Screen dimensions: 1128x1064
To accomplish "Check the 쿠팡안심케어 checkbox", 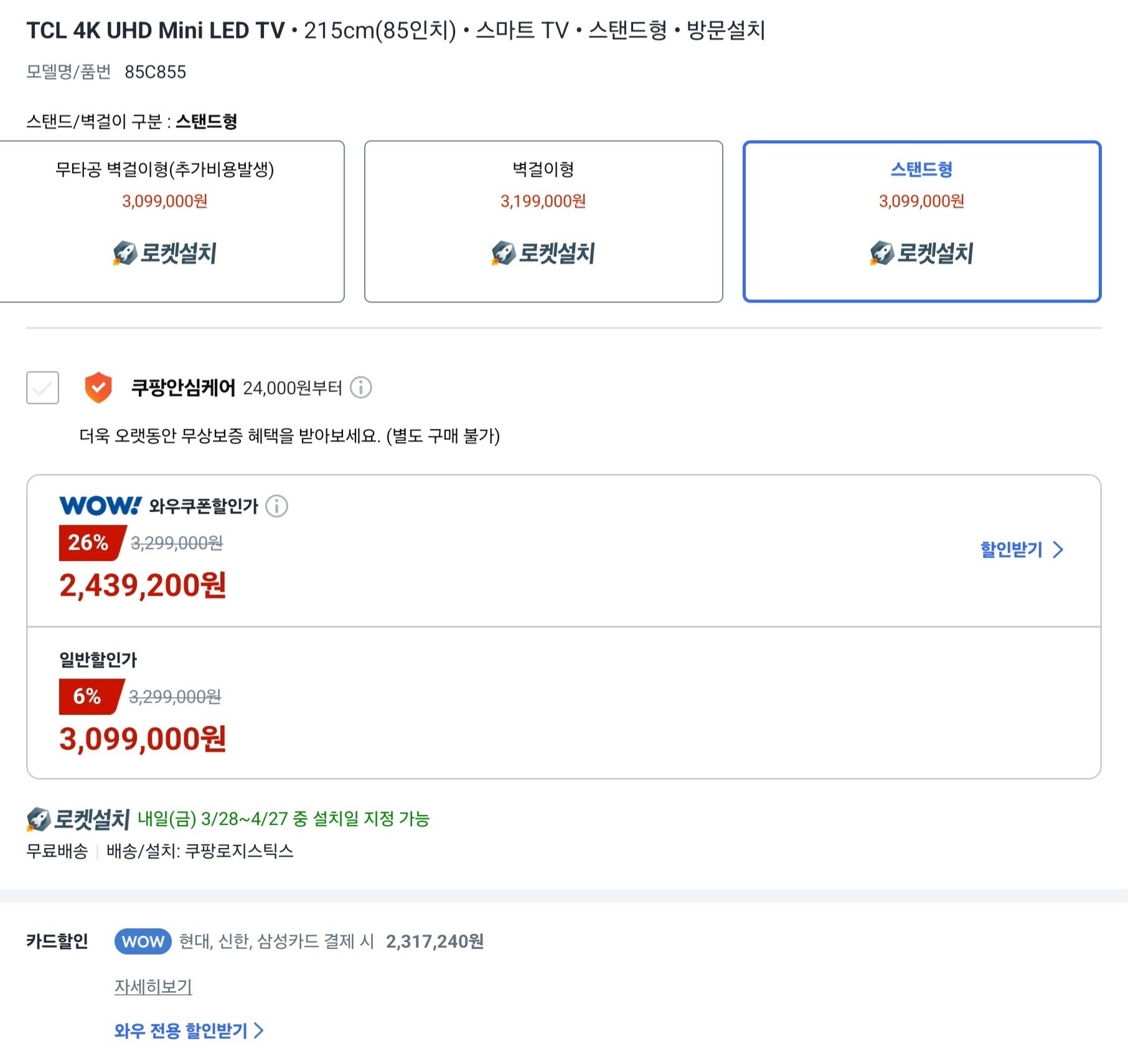I will pos(42,388).
